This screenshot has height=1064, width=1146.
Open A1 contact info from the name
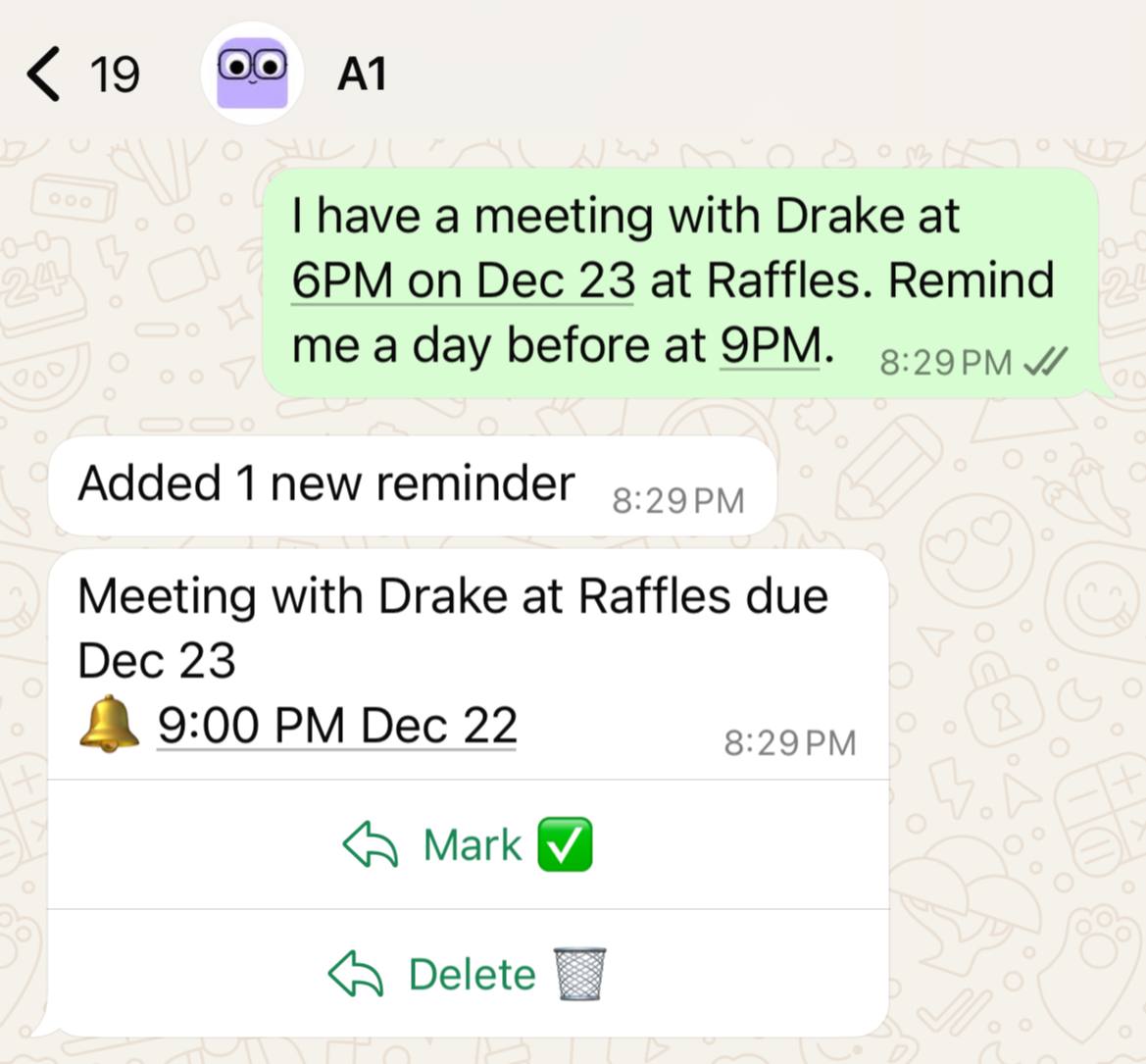[x=362, y=75]
